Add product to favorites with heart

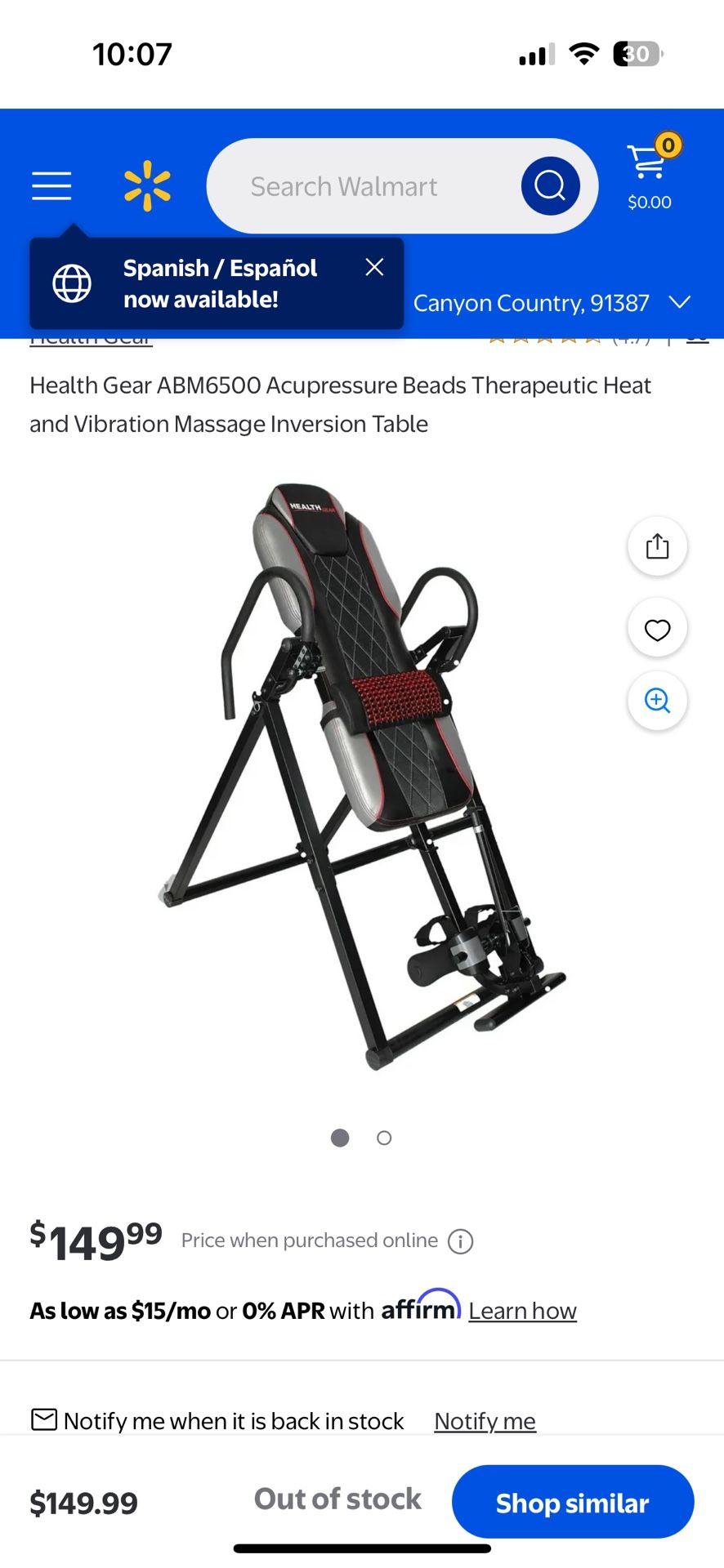coord(657,630)
